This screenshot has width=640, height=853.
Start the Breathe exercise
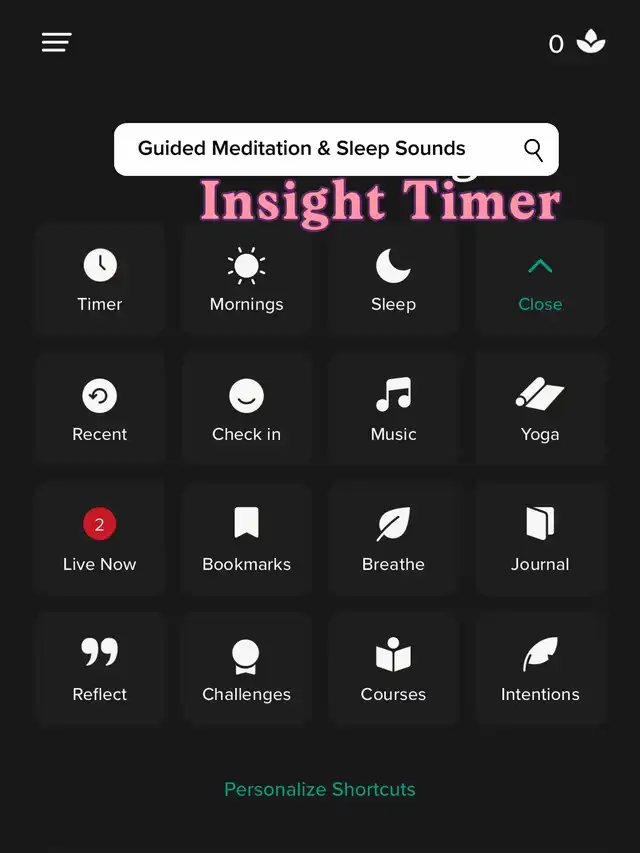[393, 539]
